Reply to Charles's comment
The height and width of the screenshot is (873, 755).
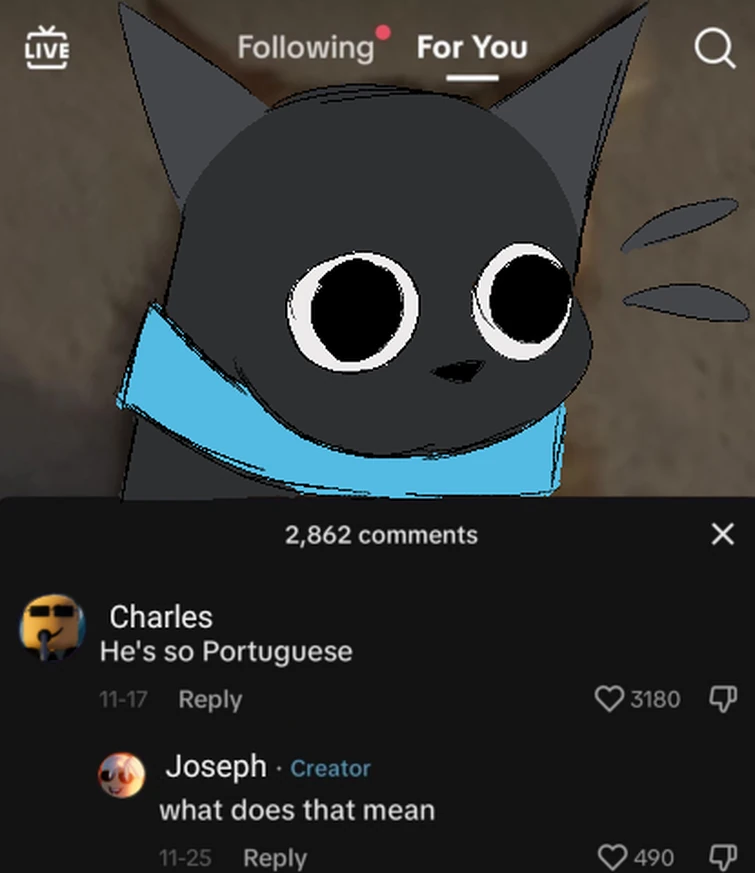[x=210, y=699]
